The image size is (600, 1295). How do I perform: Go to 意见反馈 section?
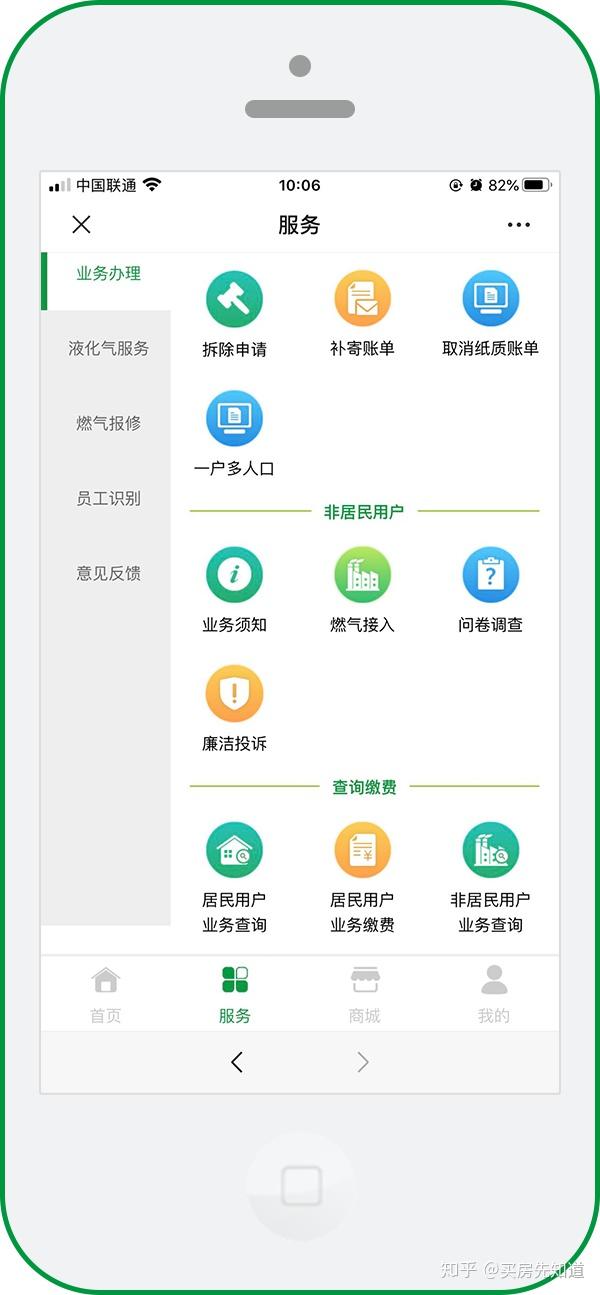point(108,573)
